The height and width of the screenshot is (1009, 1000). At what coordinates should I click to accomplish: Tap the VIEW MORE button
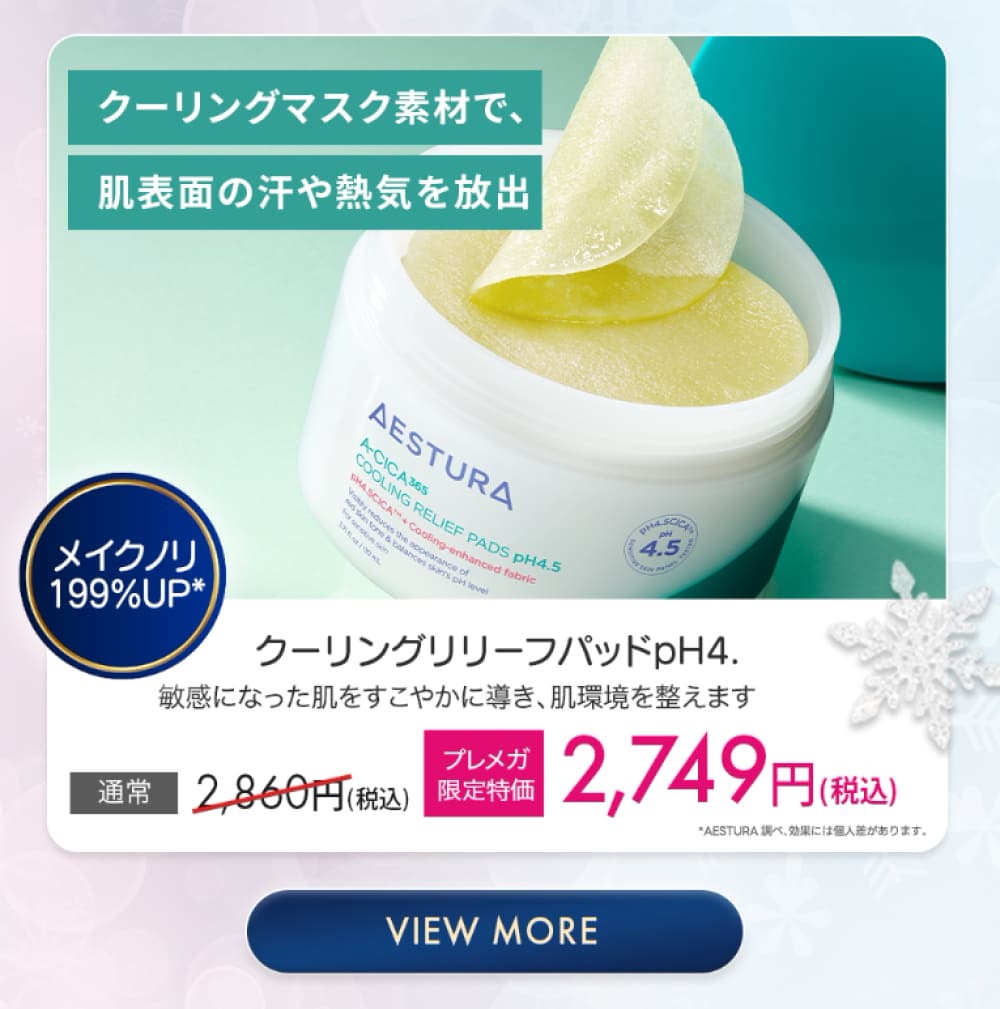point(494,931)
